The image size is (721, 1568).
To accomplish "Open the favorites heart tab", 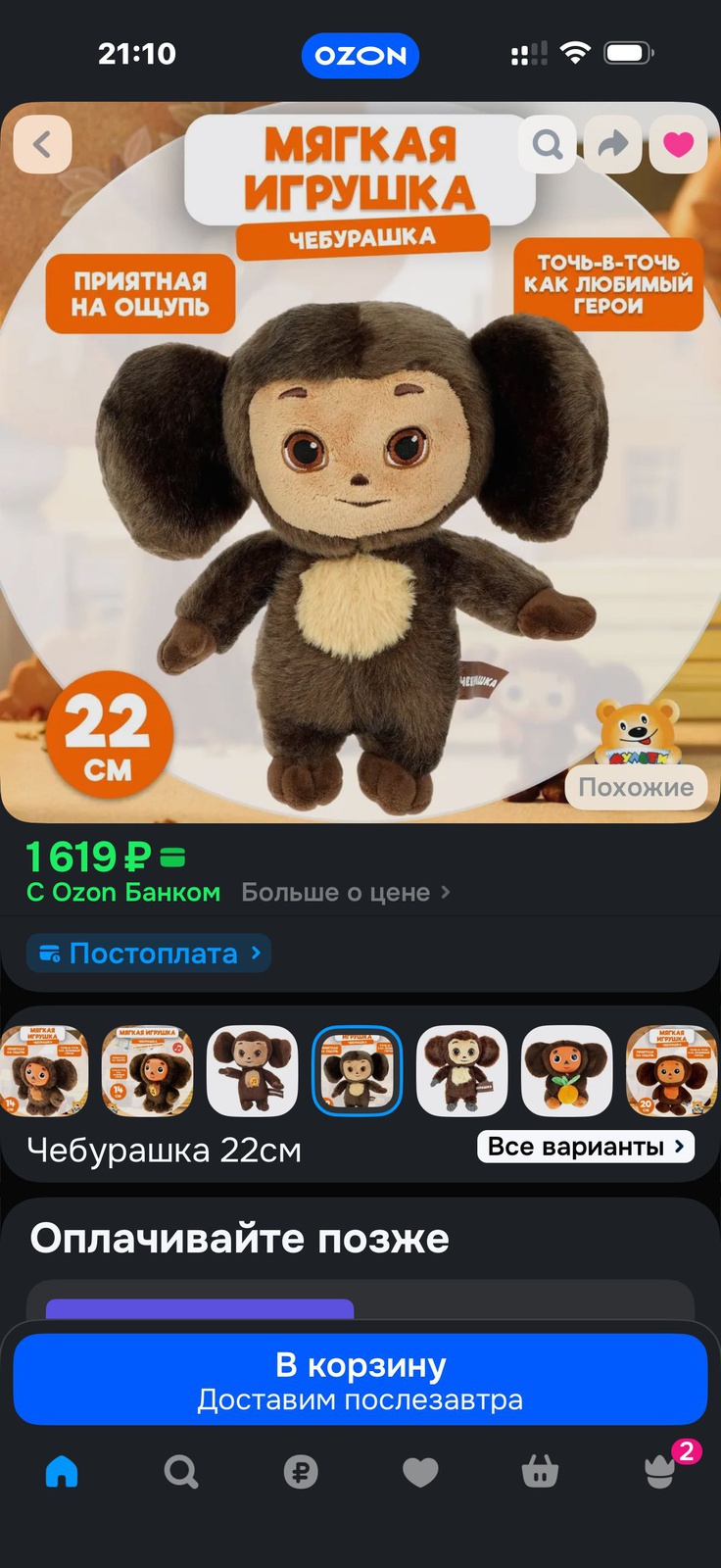I will pyautogui.click(x=420, y=1471).
